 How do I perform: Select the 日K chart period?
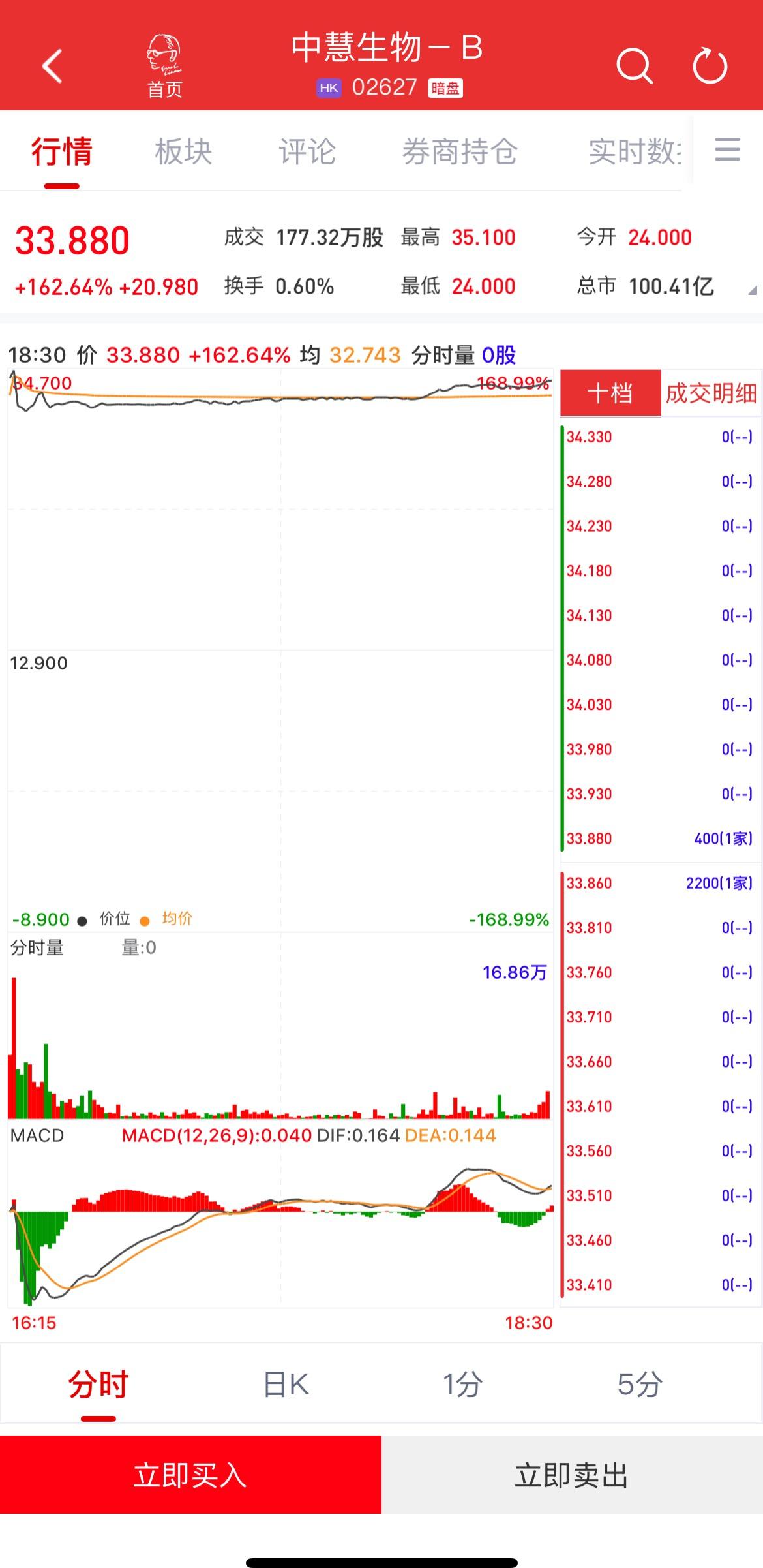click(286, 1384)
